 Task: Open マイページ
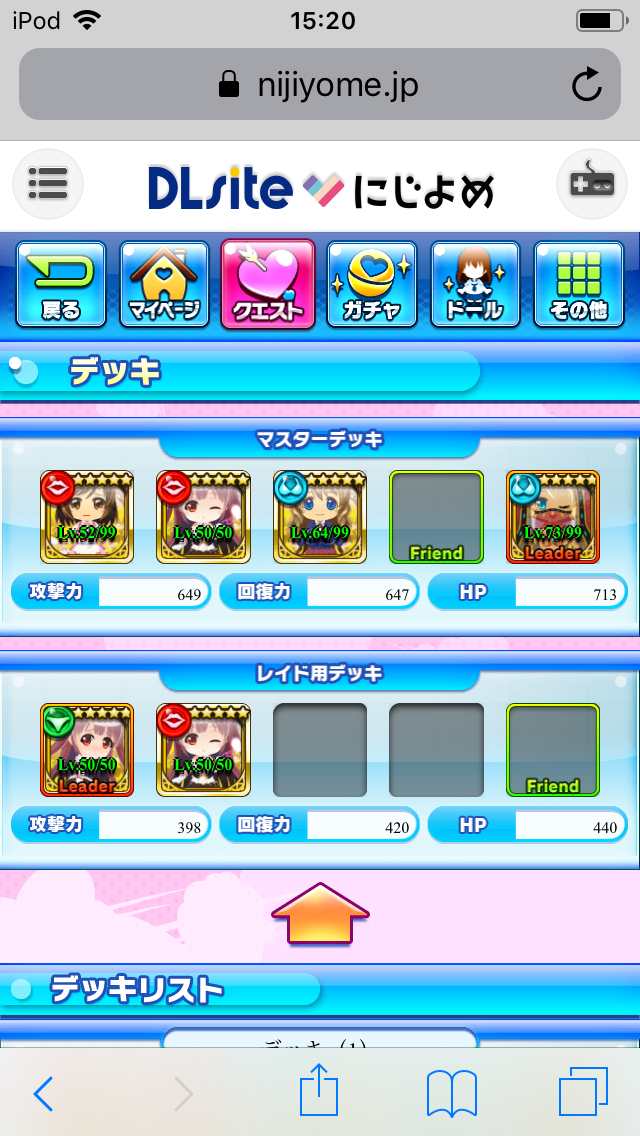point(165,284)
